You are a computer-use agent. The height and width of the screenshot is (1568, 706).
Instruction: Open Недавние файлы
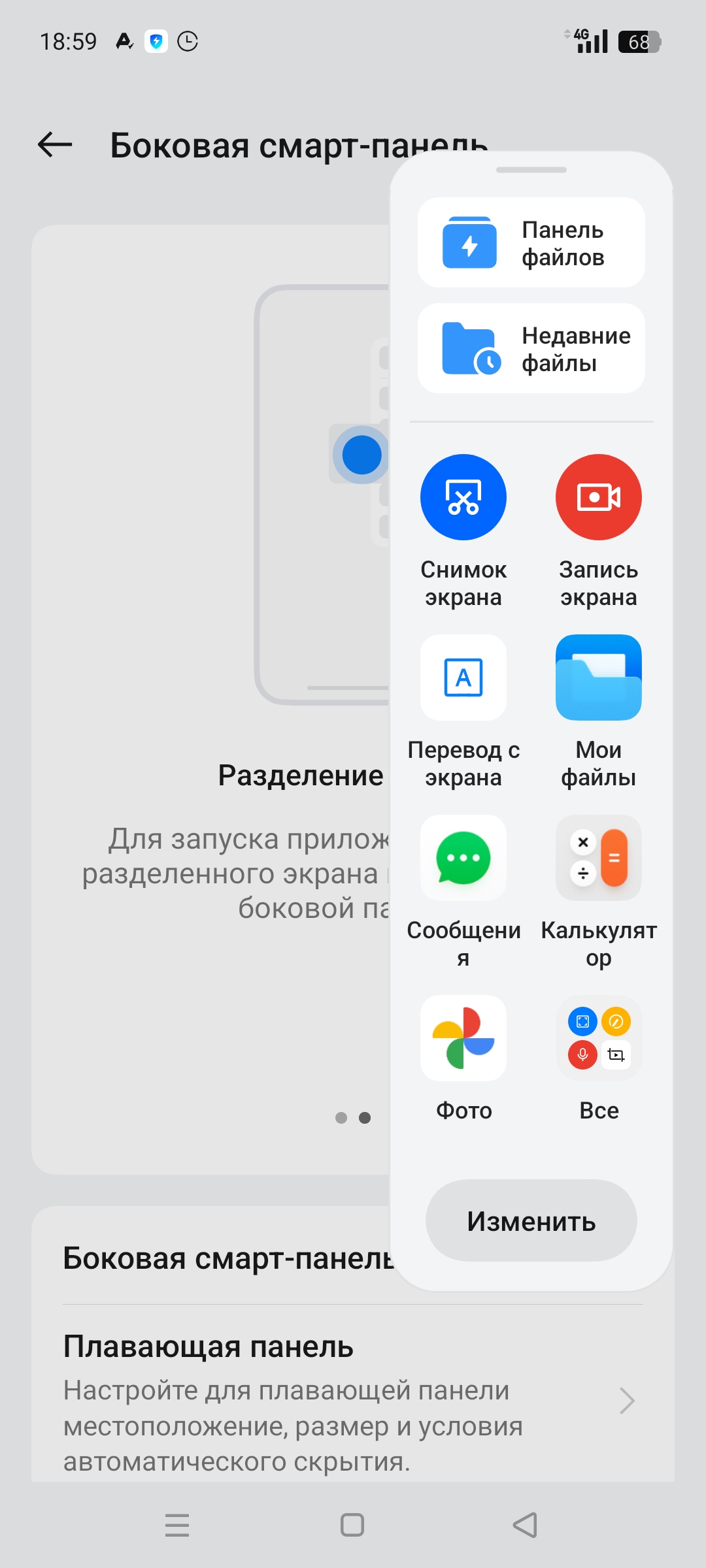(x=531, y=348)
